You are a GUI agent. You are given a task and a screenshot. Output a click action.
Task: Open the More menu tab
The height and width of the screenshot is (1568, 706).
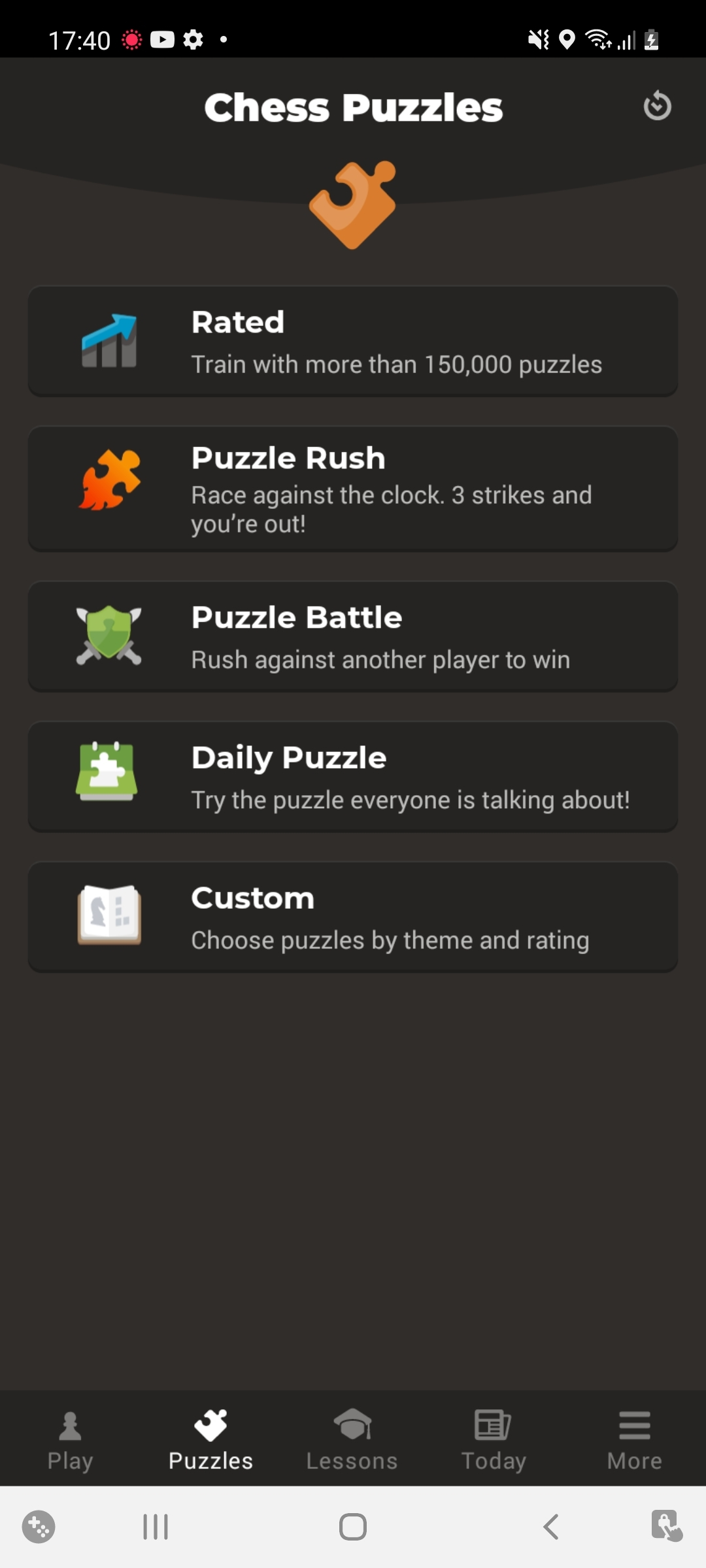point(634,1440)
